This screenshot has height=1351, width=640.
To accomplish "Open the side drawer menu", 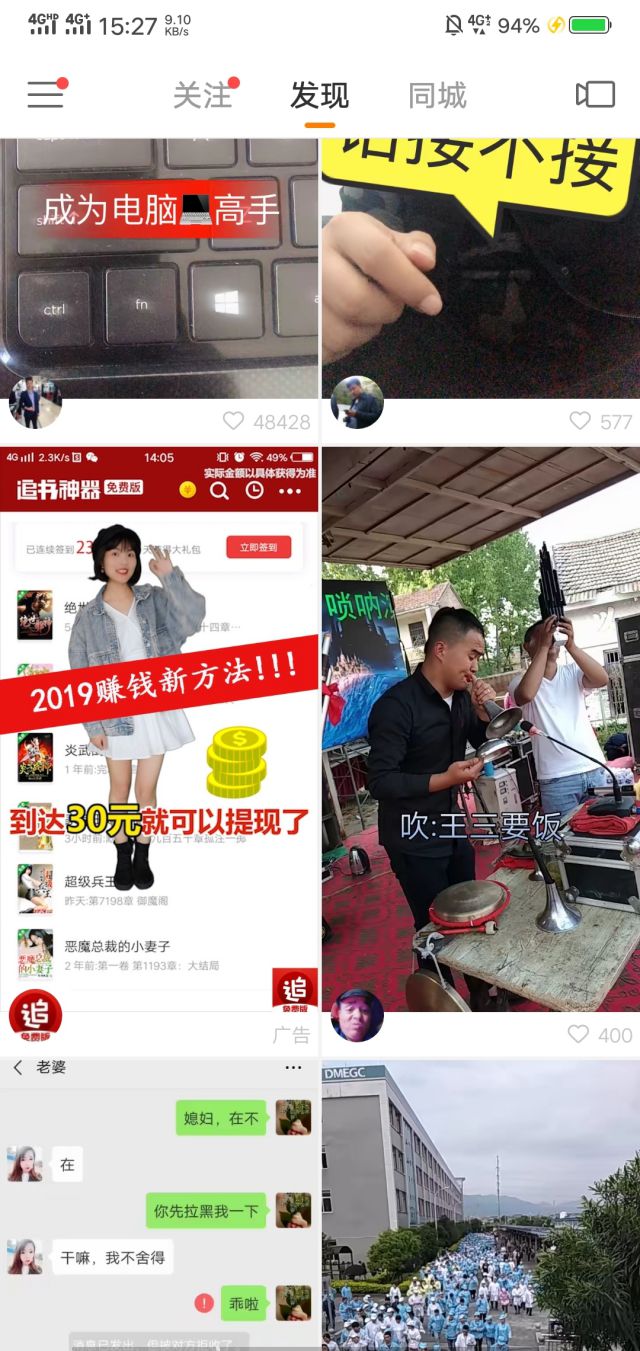I will coord(45,94).
